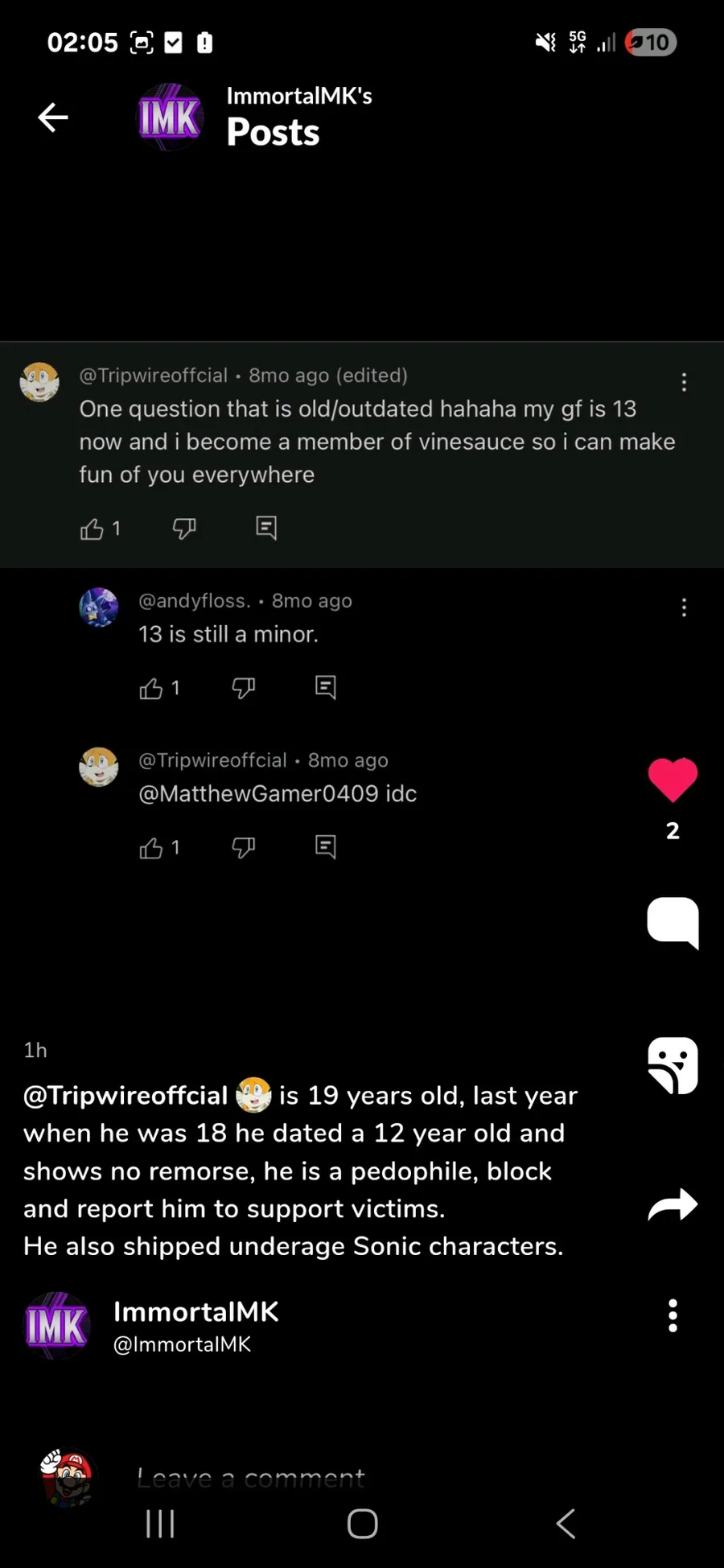This screenshot has width=724, height=1568.
Task: Go back using the arrow in the header
Action: coord(53,117)
